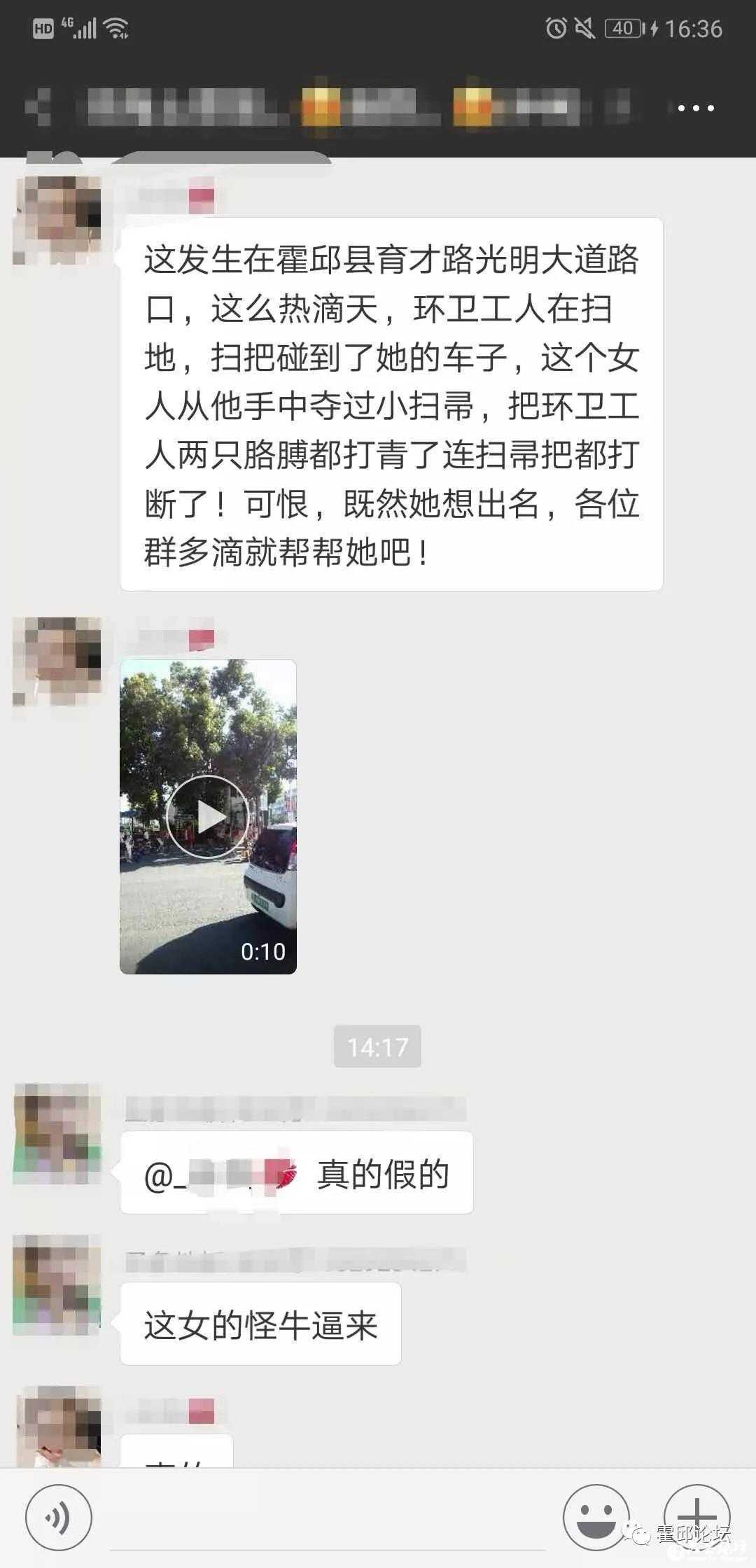Open avatar beside the 这女的怪牛逼来 message

[x=57, y=1285]
